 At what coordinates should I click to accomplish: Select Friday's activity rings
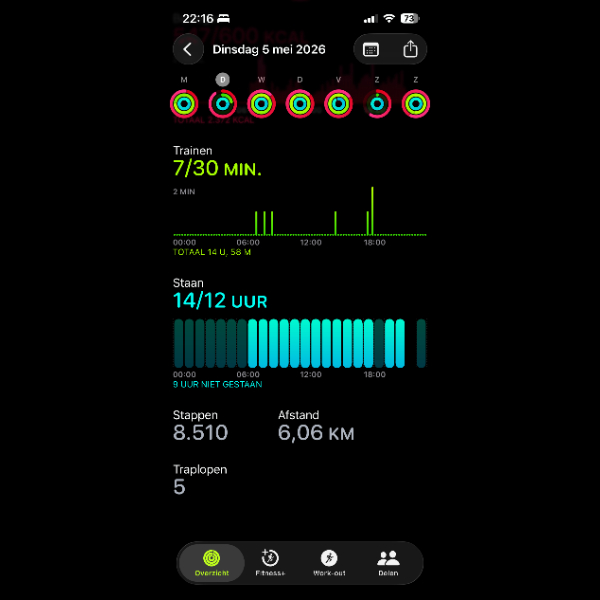click(338, 104)
